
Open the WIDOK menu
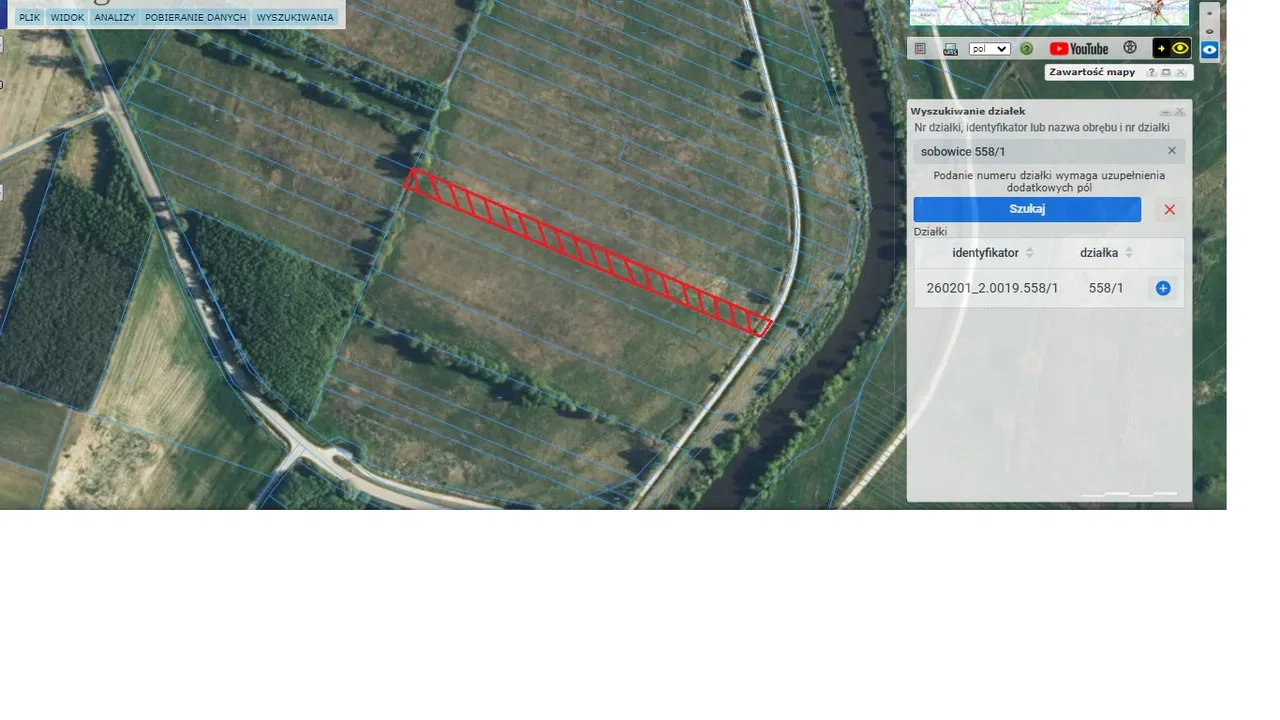point(68,17)
